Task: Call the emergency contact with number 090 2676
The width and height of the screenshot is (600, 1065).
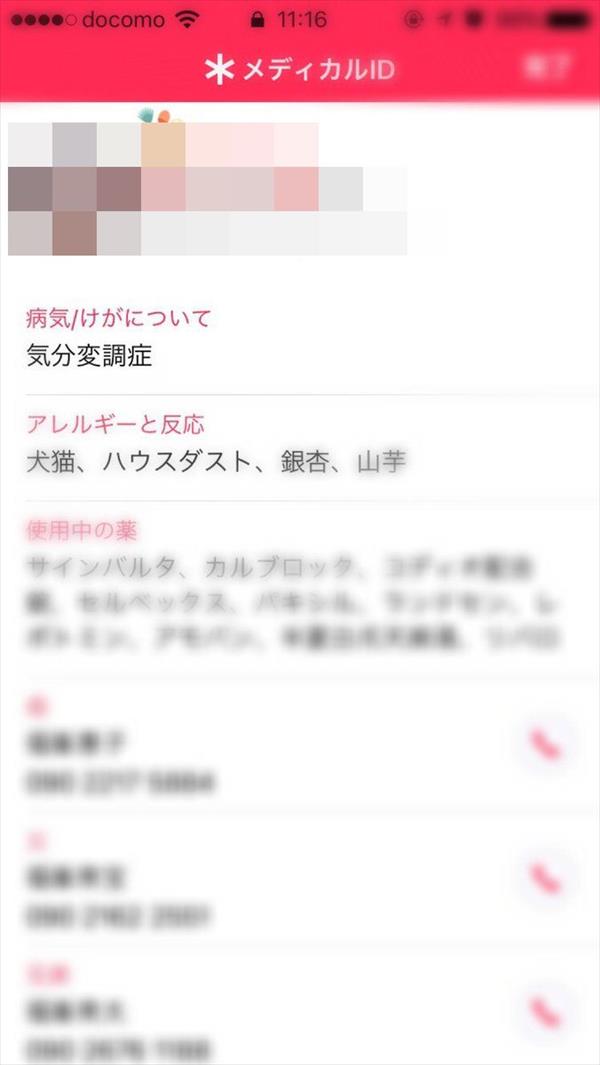Action: pyautogui.click(x=545, y=1008)
